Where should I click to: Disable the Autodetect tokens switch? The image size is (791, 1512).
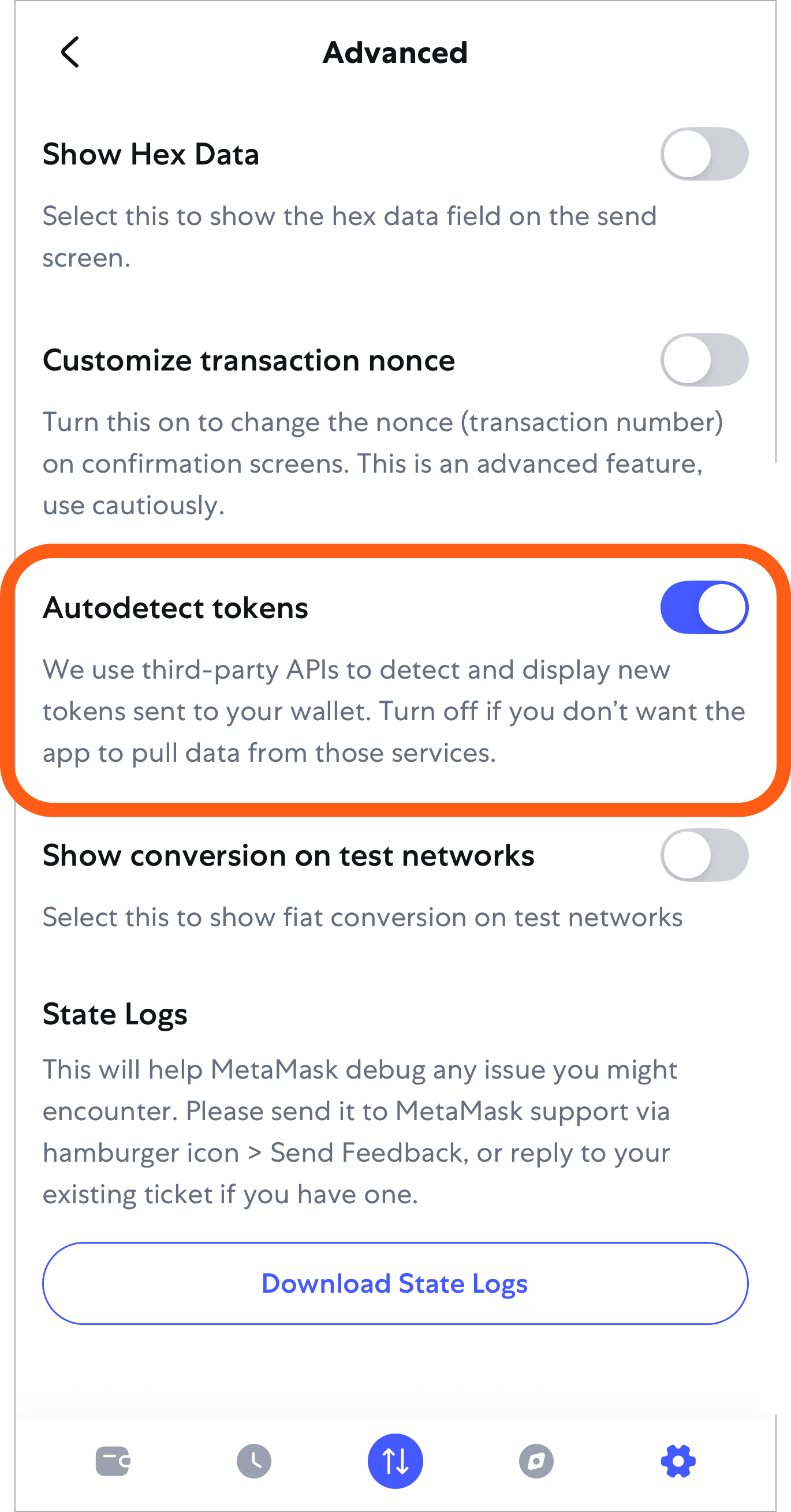[x=703, y=608]
